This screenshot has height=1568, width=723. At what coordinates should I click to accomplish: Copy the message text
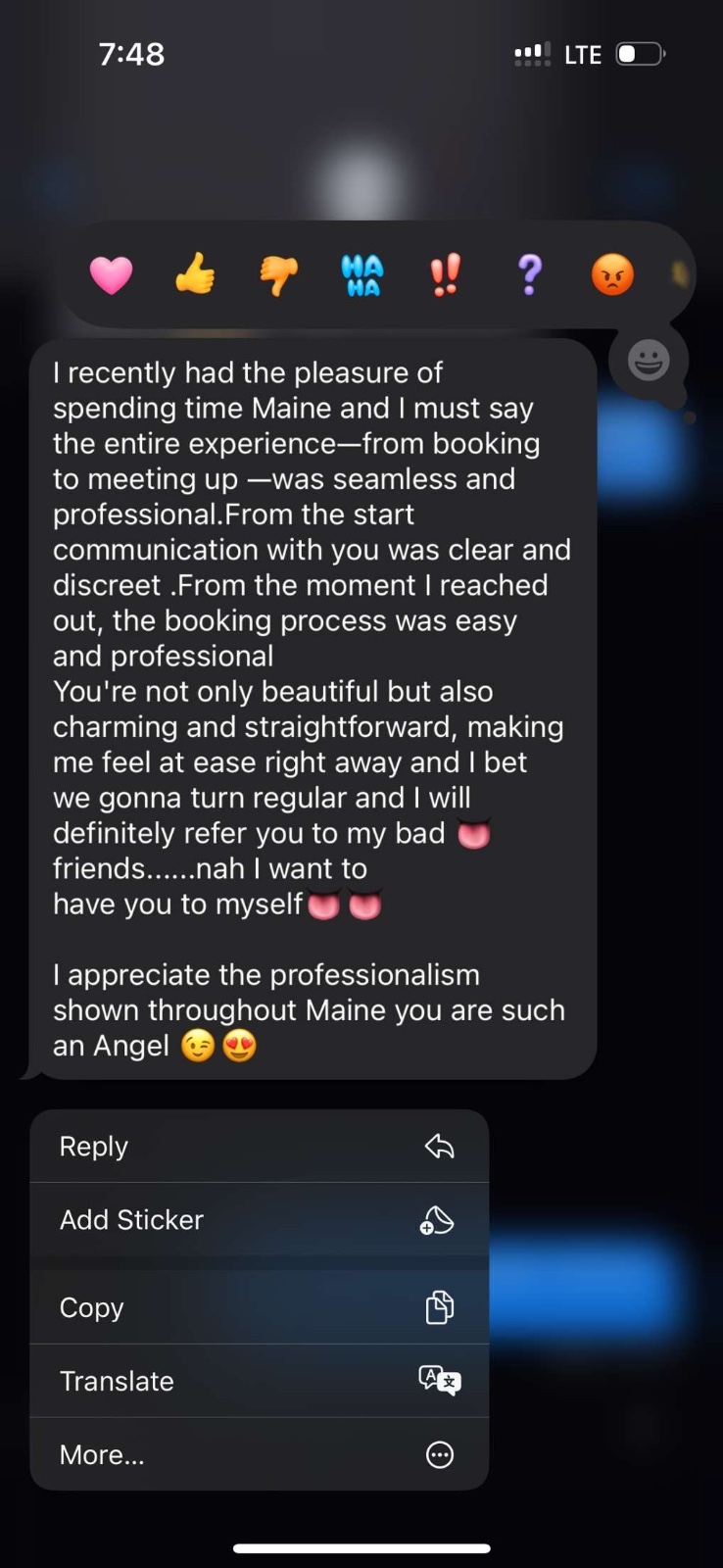pos(259,1307)
